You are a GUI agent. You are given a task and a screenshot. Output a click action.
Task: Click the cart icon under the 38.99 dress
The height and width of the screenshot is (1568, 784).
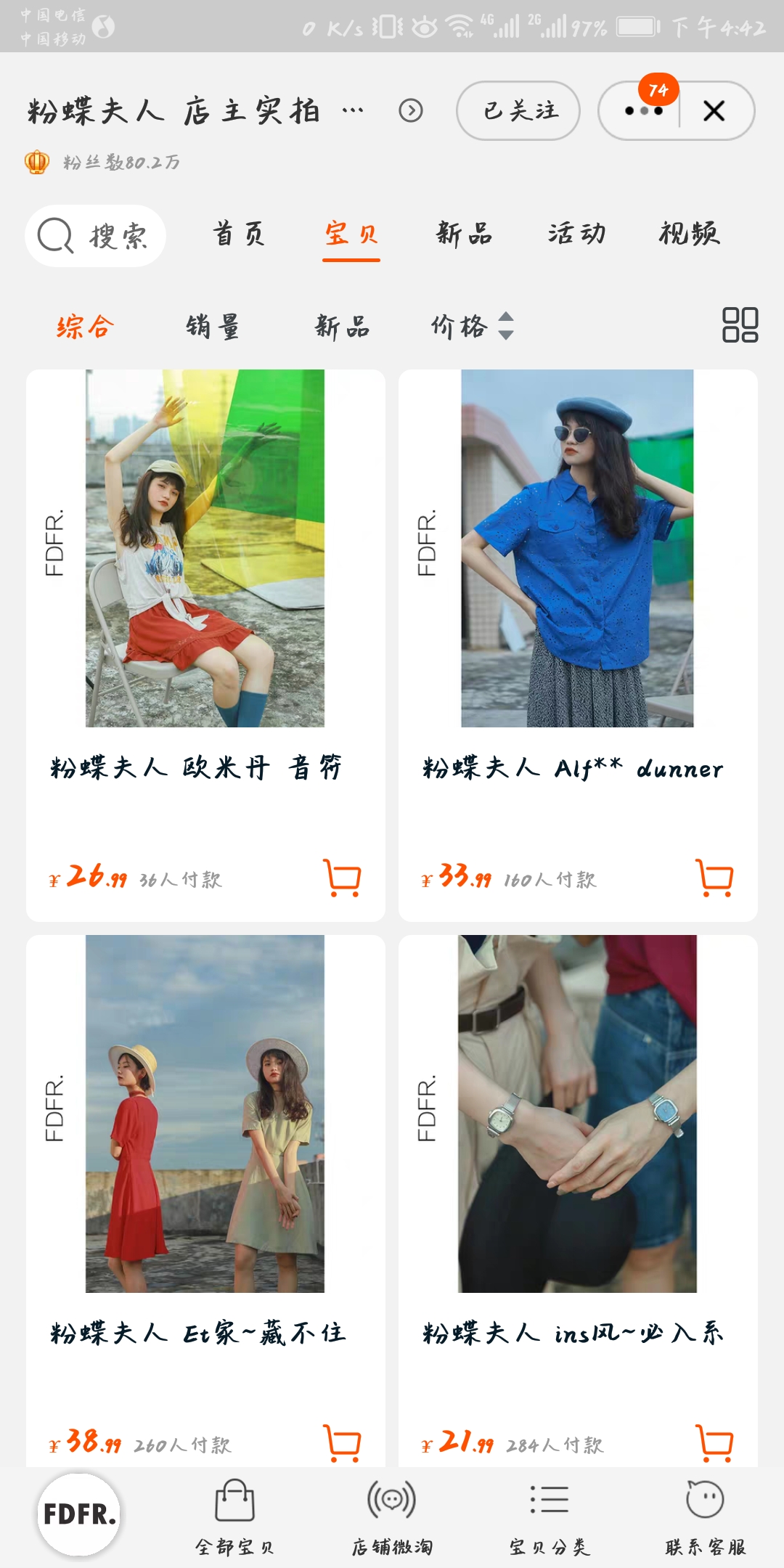point(343,1441)
